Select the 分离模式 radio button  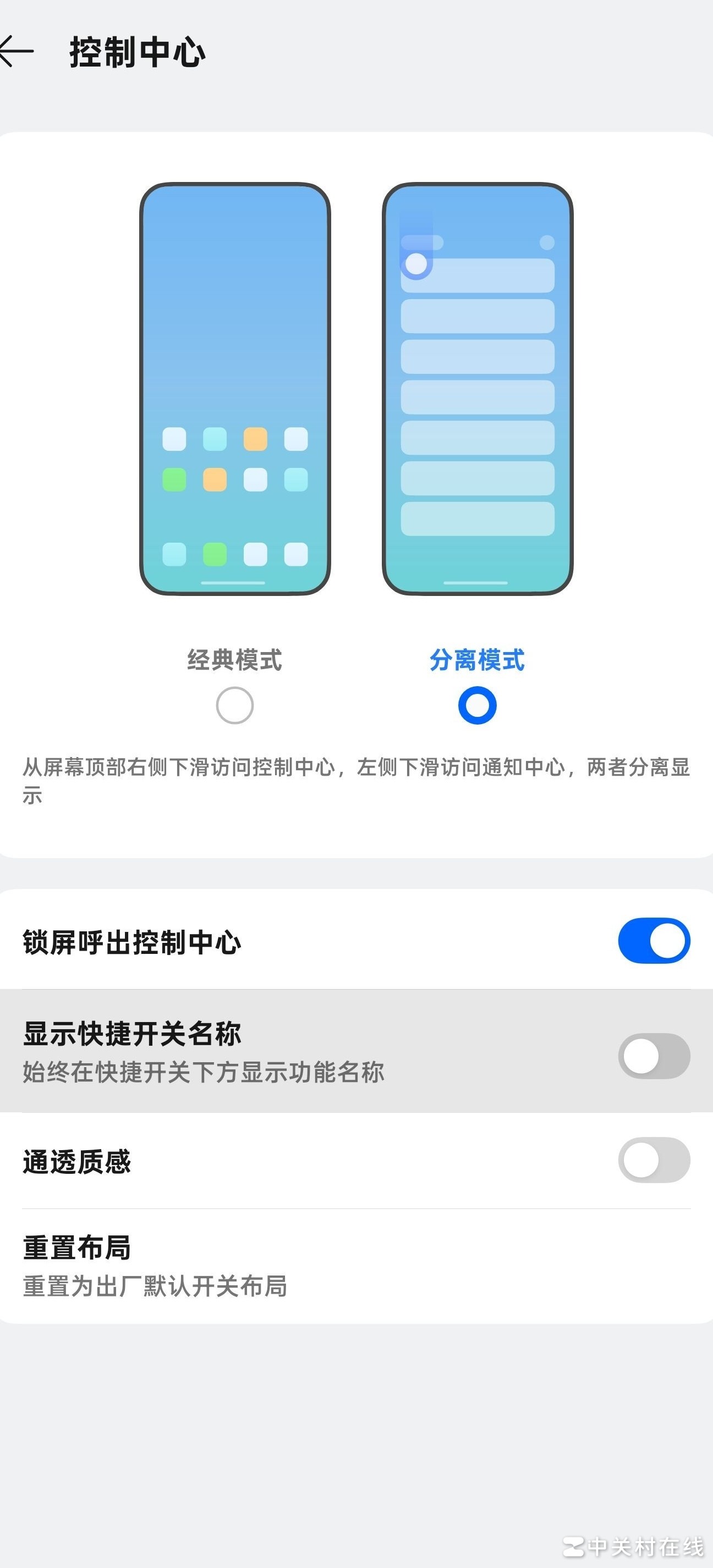[477, 705]
